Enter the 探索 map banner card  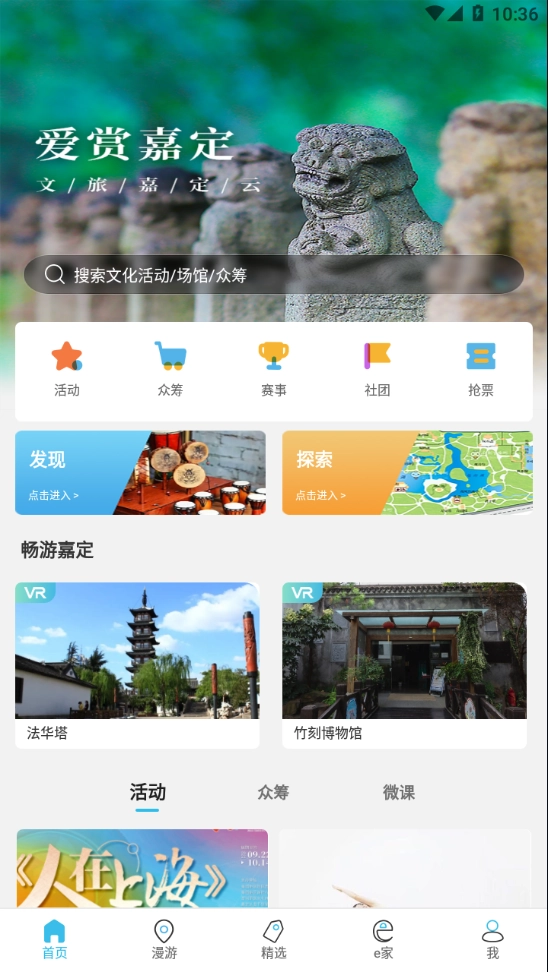pyautogui.click(x=407, y=473)
